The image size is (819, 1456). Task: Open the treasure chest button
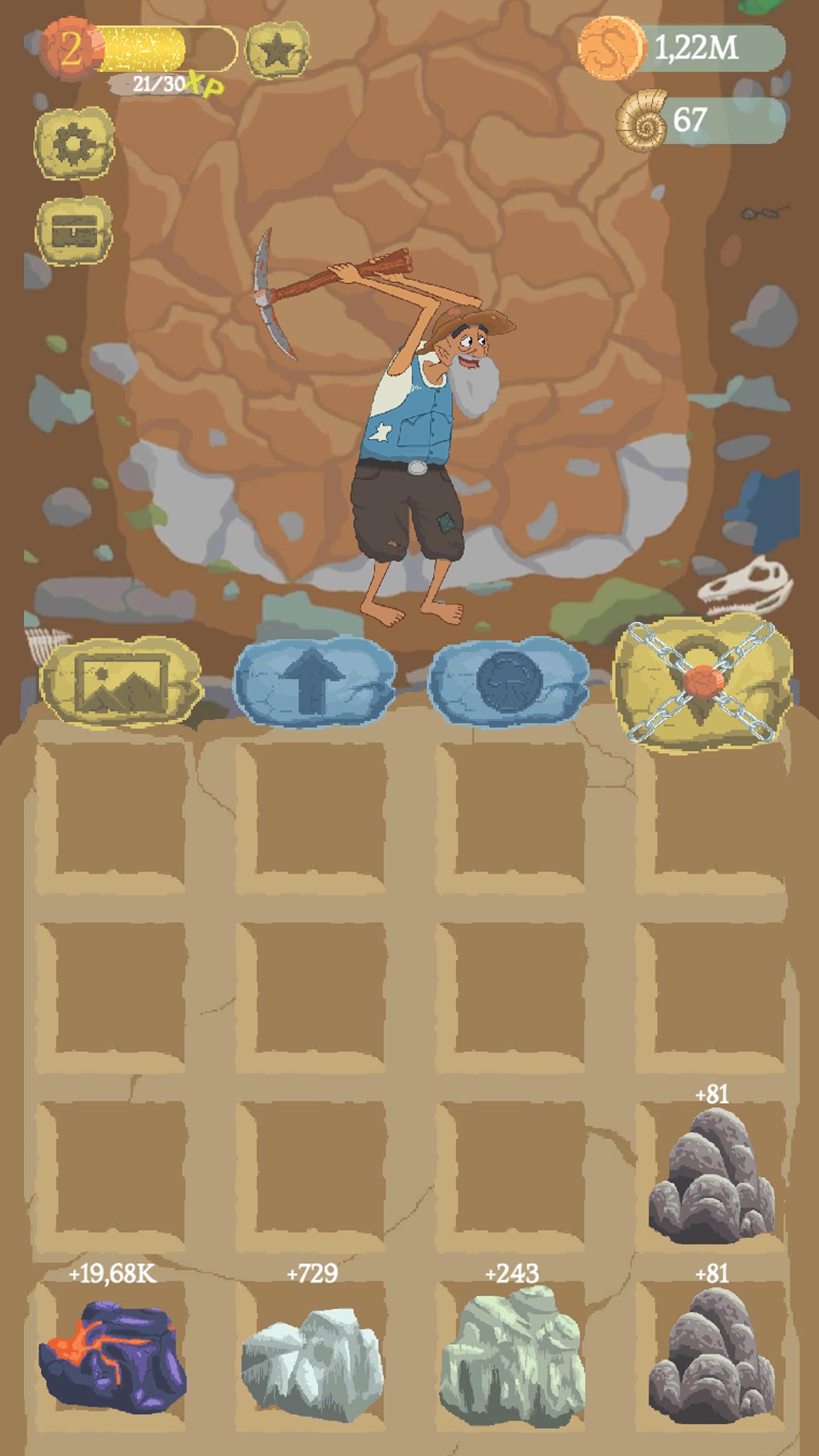pyautogui.click(x=74, y=230)
